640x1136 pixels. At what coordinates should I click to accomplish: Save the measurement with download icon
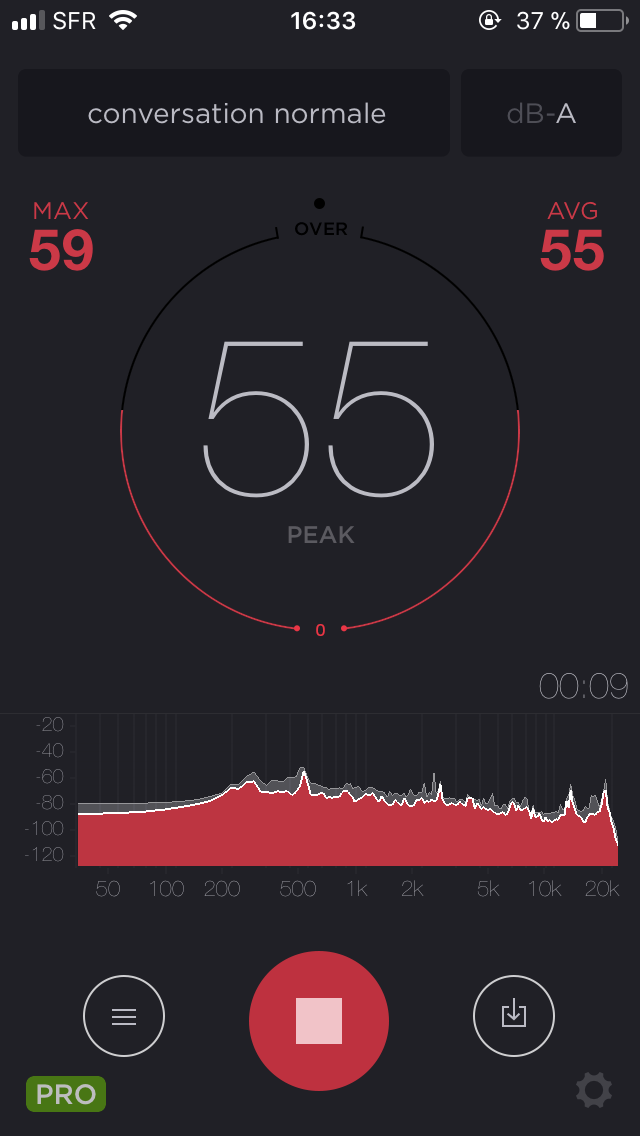tap(513, 1015)
